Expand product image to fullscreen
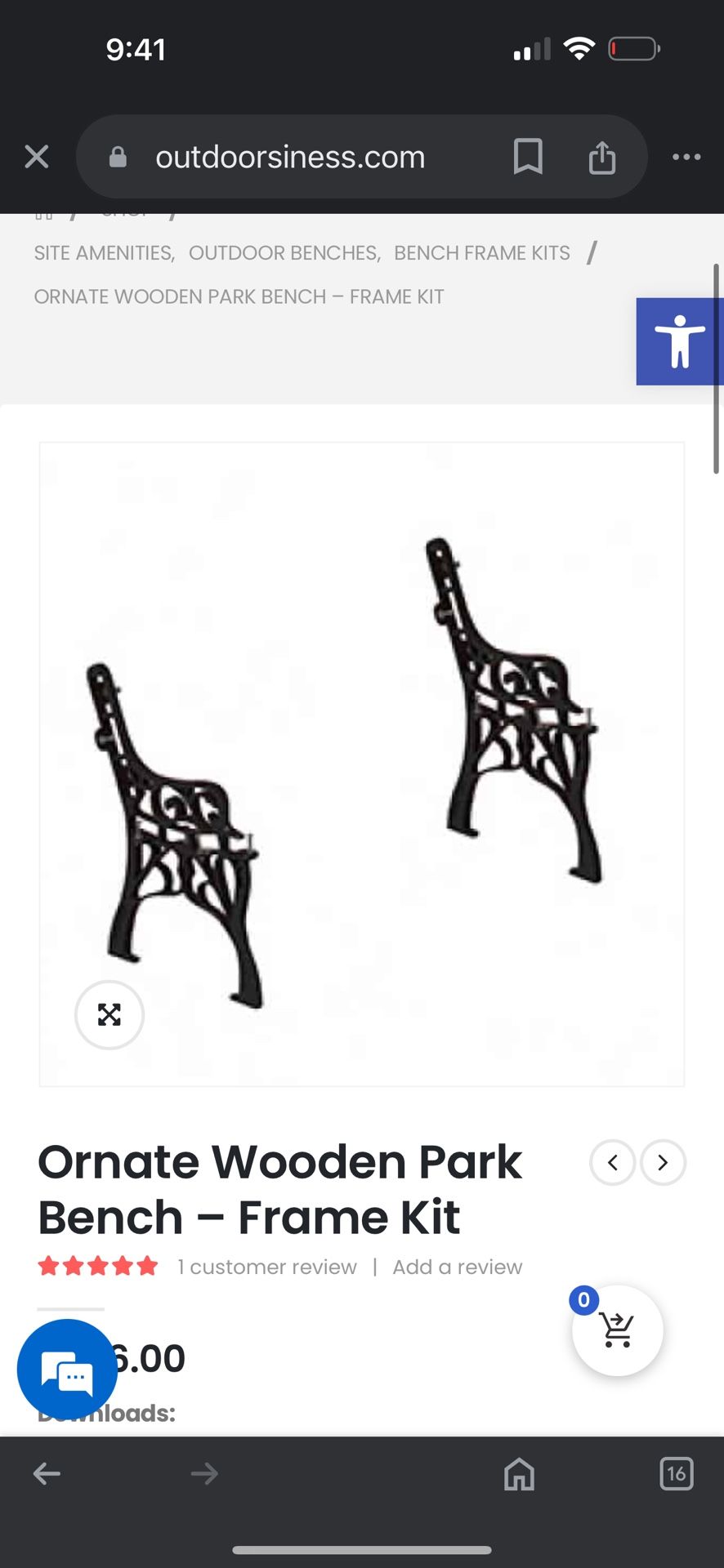Screen dimensions: 724x1568 click(x=109, y=1014)
